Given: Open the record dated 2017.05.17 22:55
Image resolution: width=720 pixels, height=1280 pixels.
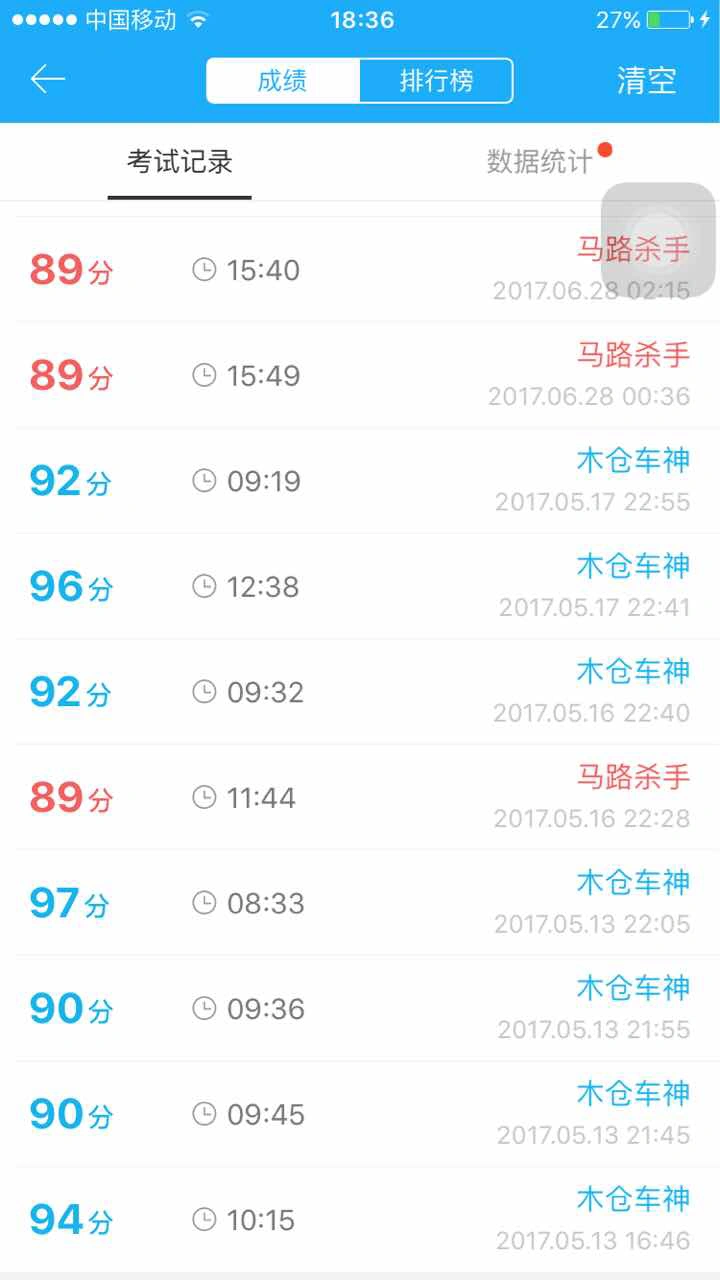Looking at the screenshot, I should [360, 481].
